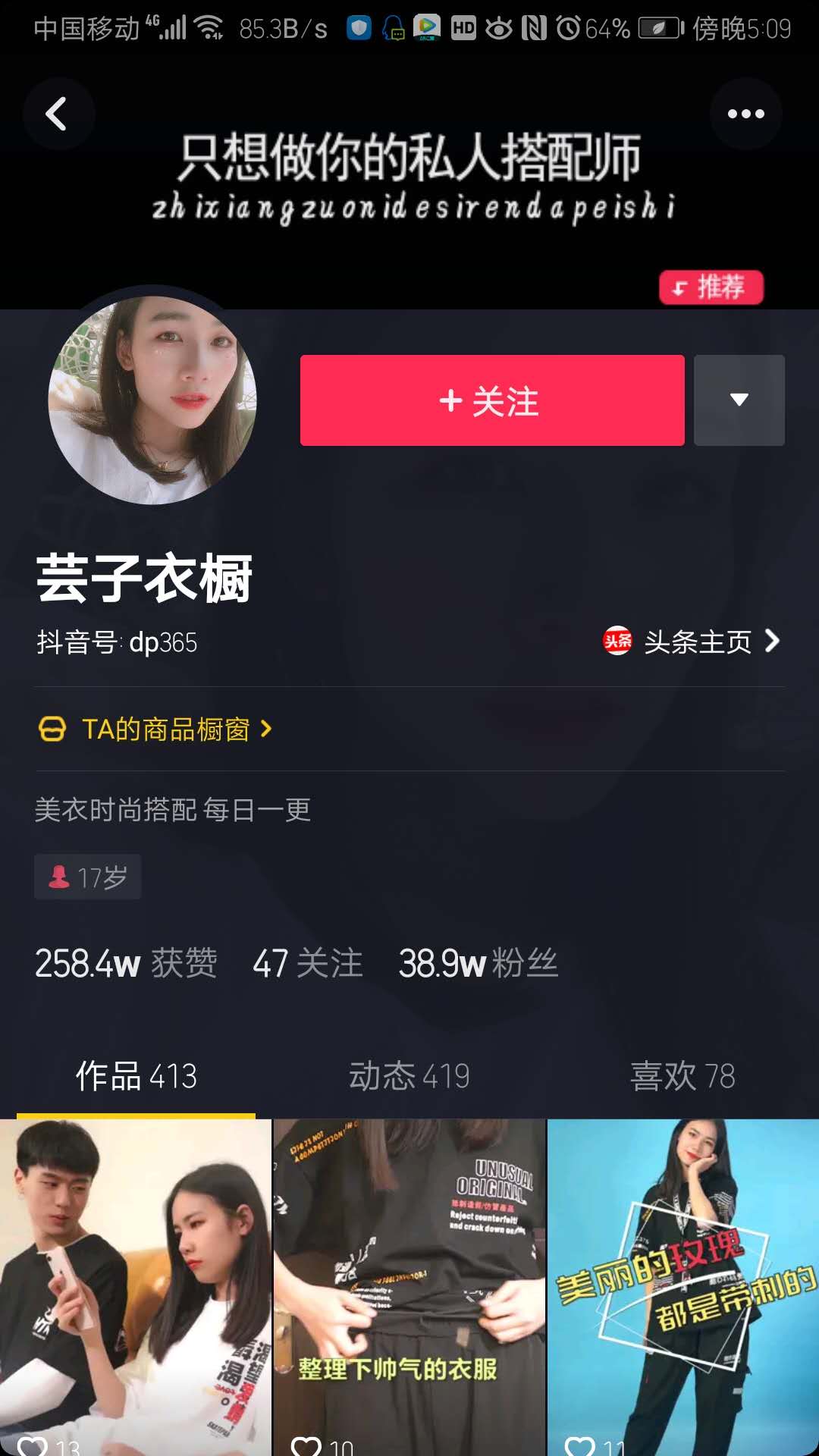Switch to the 喜欢 78 tab
The image size is (819, 1456).
tap(682, 1076)
